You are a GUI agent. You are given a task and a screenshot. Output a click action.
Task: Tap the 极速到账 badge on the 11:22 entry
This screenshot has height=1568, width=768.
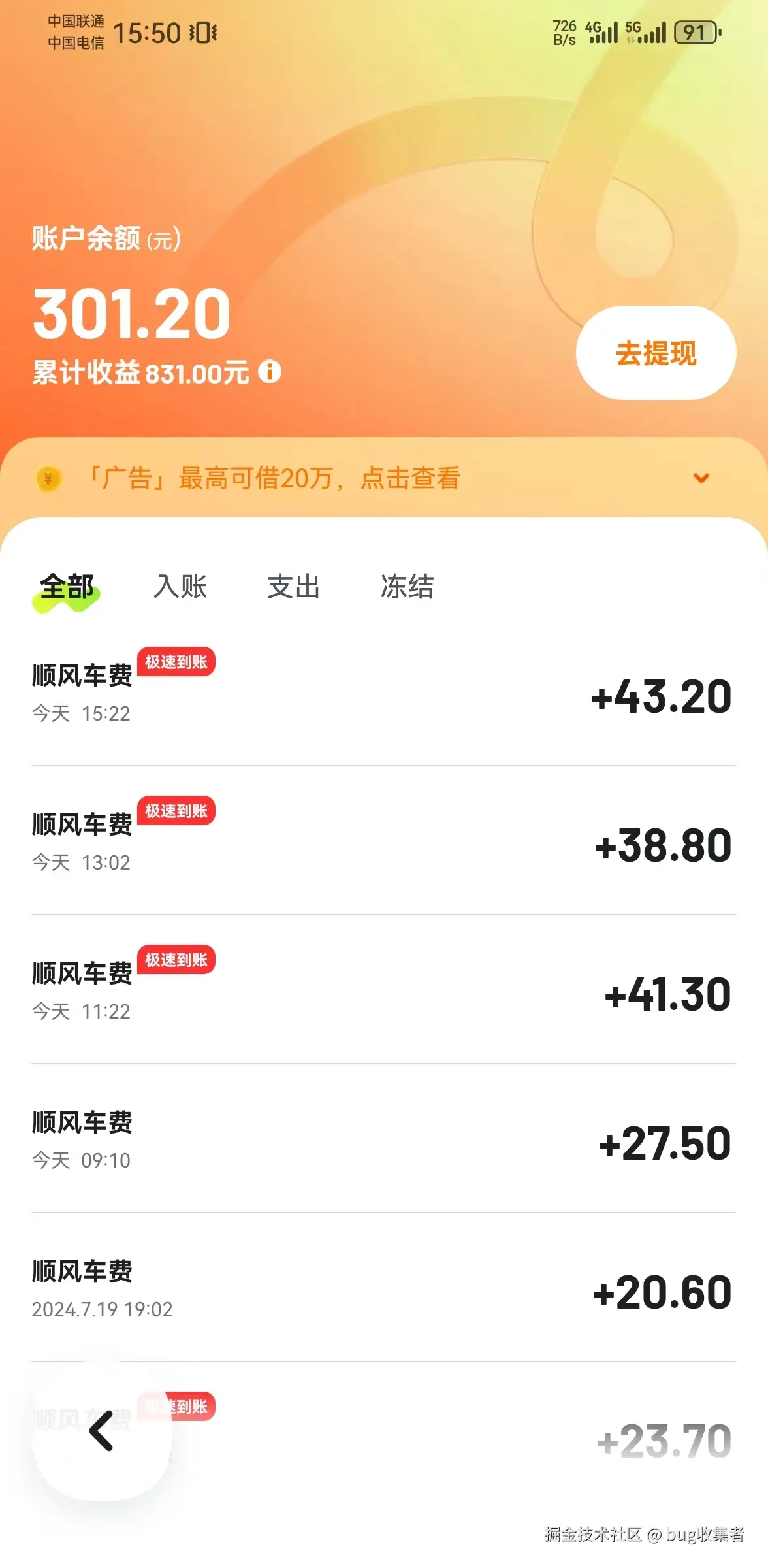176,961
